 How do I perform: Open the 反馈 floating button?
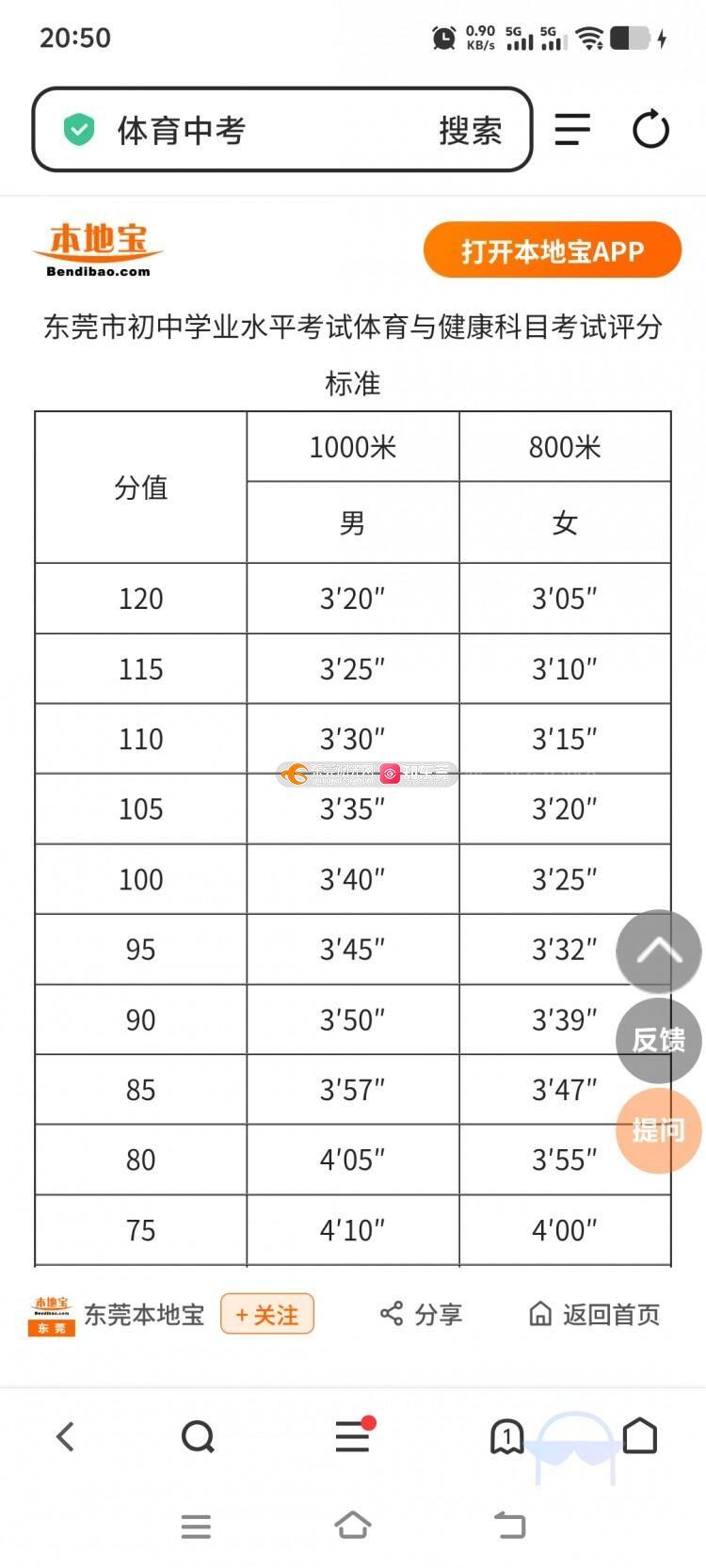[x=658, y=1040]
